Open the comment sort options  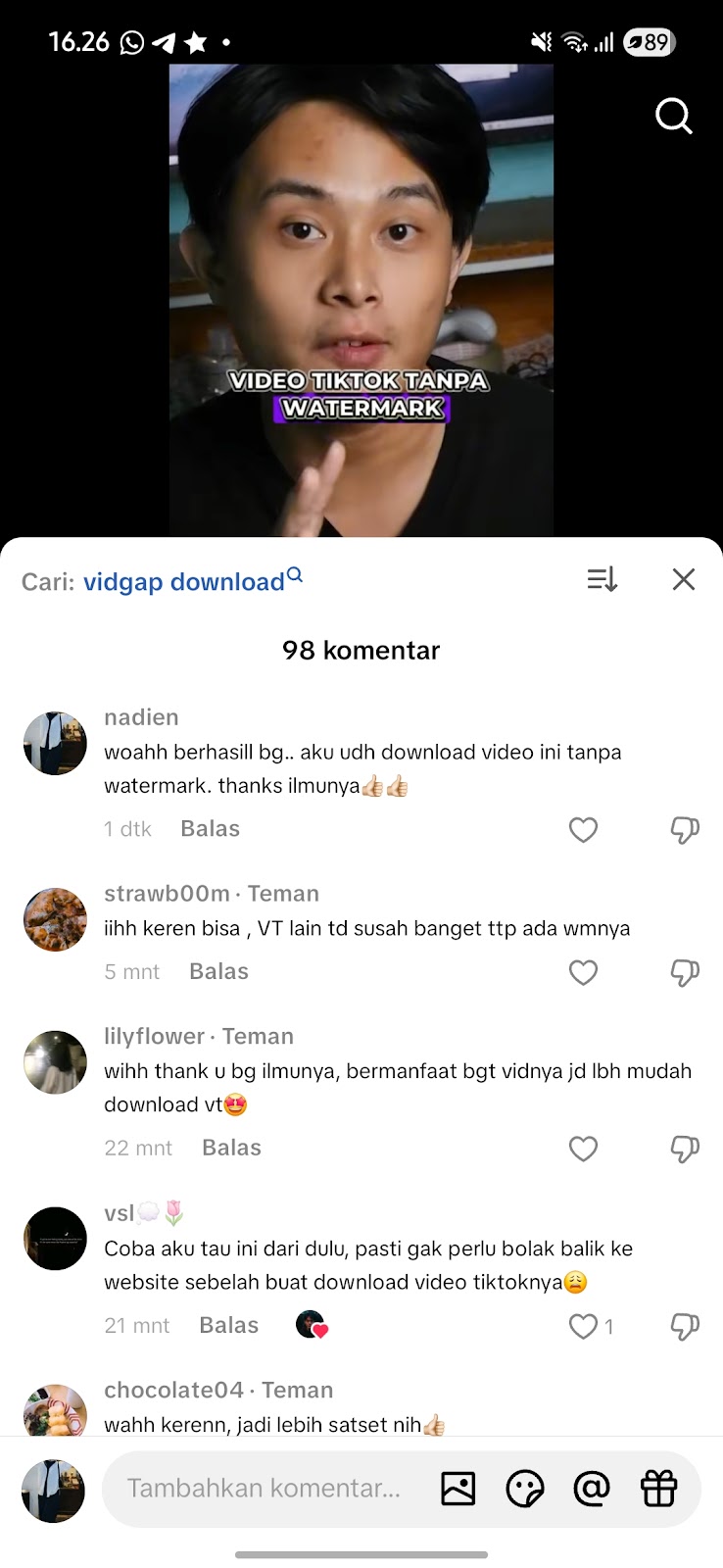(x=602, y=579)
